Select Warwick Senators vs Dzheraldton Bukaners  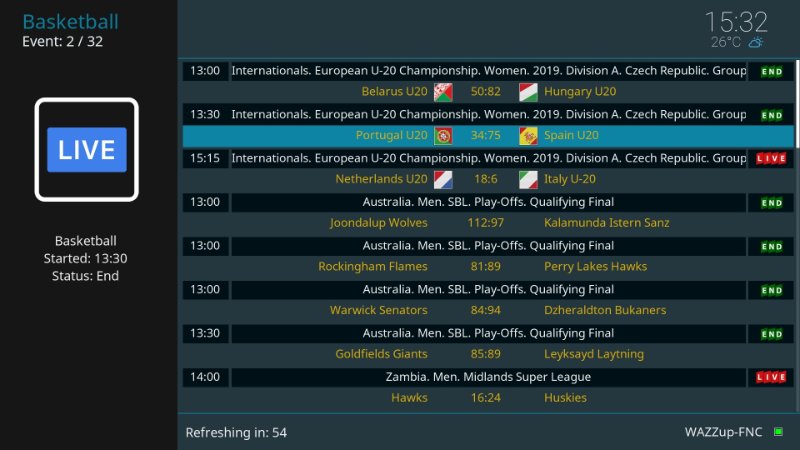[488, 311]
